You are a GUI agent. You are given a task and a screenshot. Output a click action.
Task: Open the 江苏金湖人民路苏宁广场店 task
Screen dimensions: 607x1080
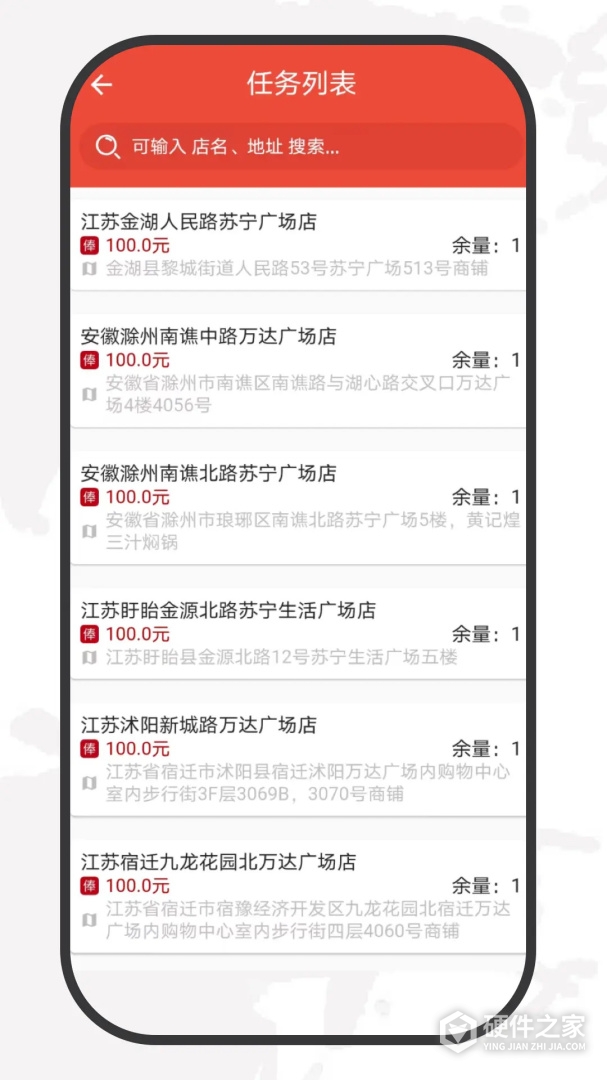point(298,245)
